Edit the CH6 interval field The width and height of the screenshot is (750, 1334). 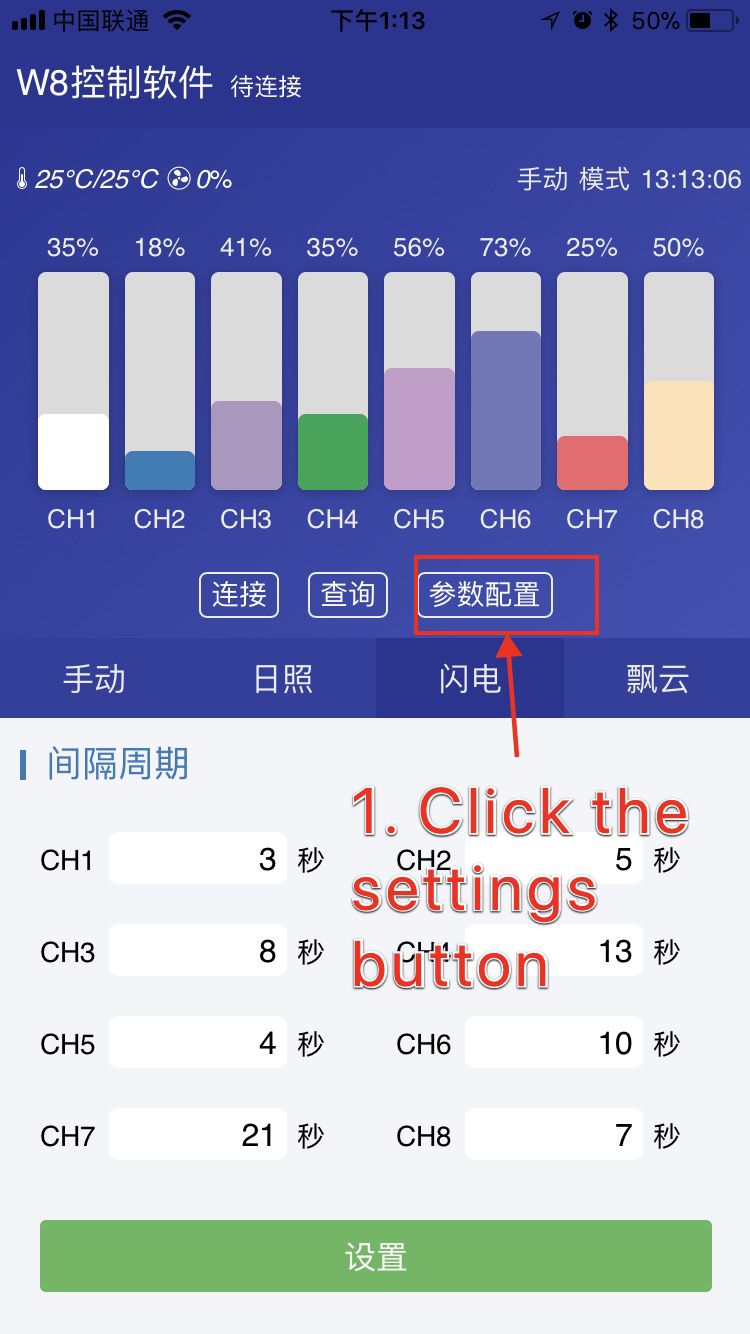[554, 1043]
